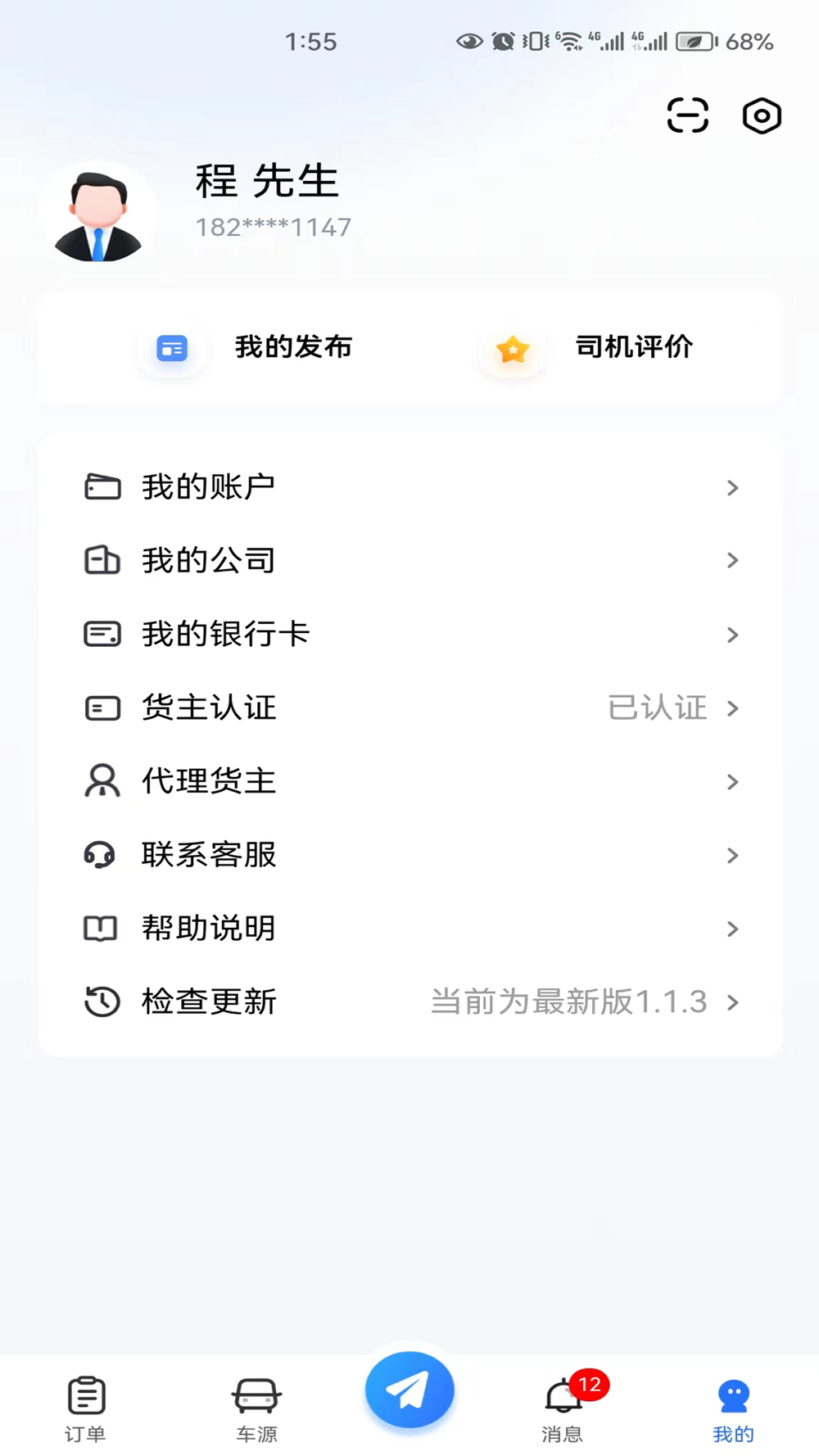This screenshot has height=1456, width=819.
Task: Open the scan code icon
Action: coord(687,115)
